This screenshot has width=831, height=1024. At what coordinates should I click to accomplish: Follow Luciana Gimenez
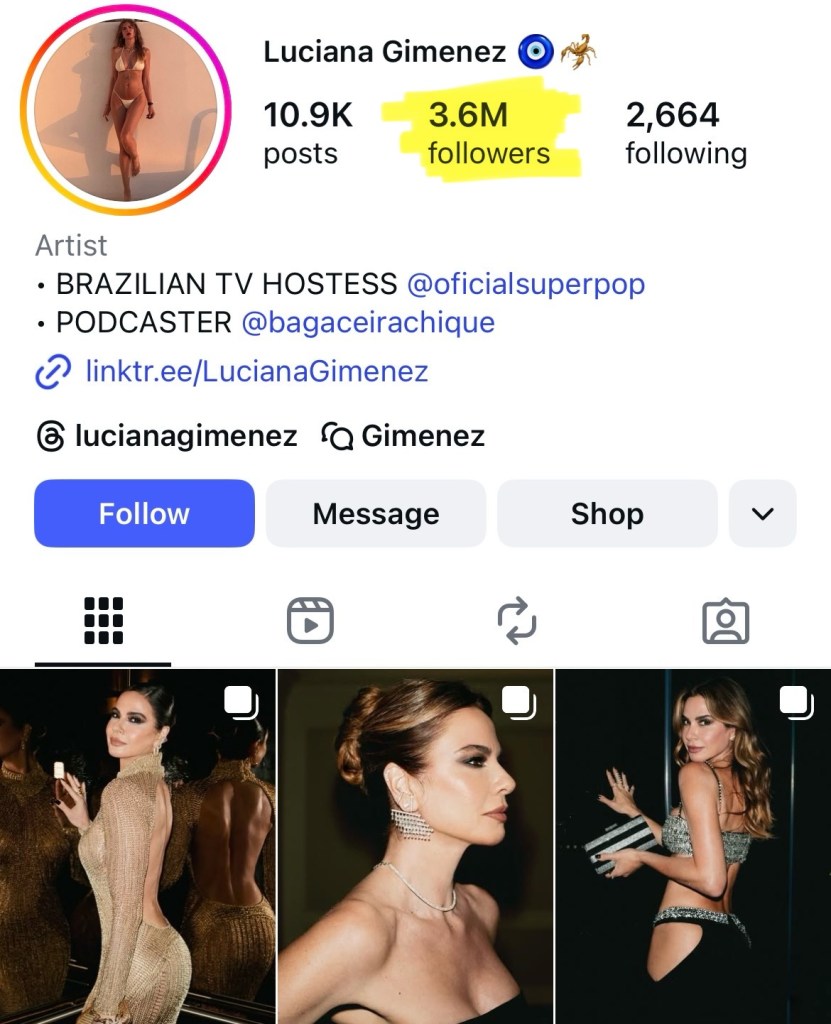144,513
